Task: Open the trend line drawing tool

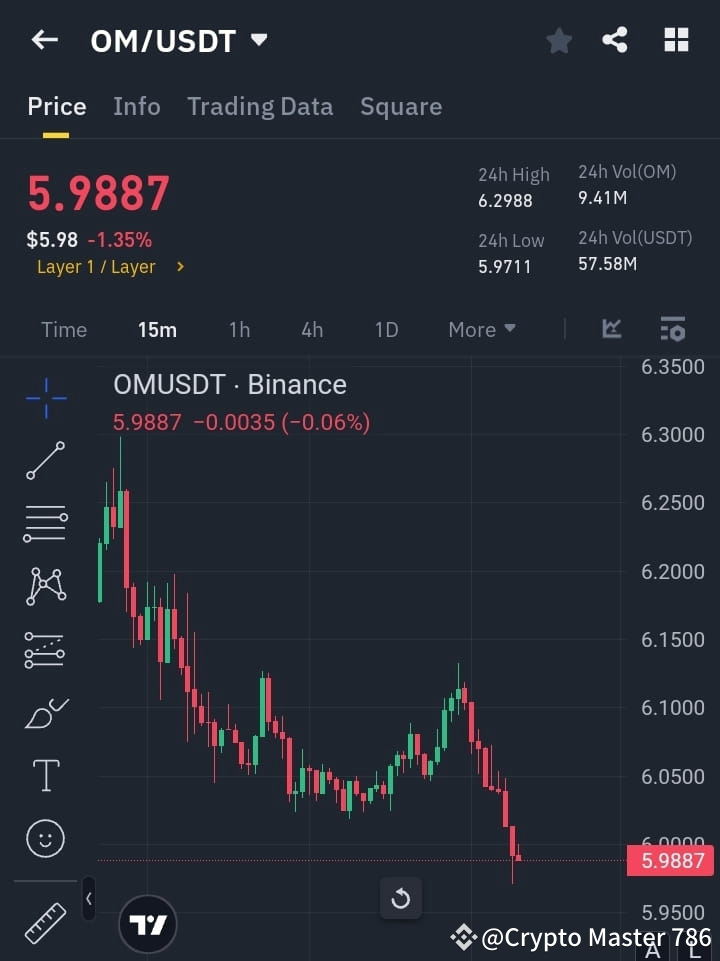Action: (45, 461)
